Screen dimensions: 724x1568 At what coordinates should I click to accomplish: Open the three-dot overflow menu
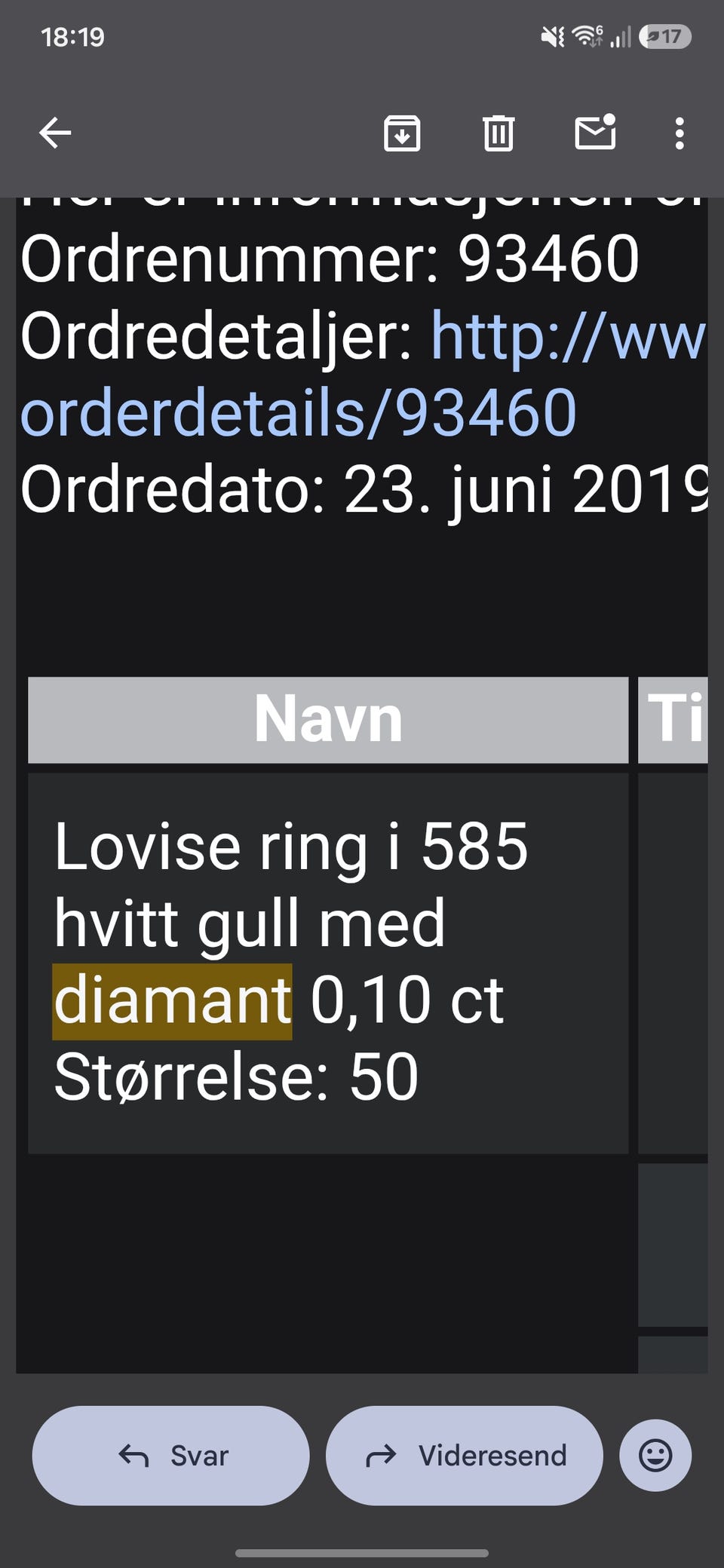[x=680, y=133]
